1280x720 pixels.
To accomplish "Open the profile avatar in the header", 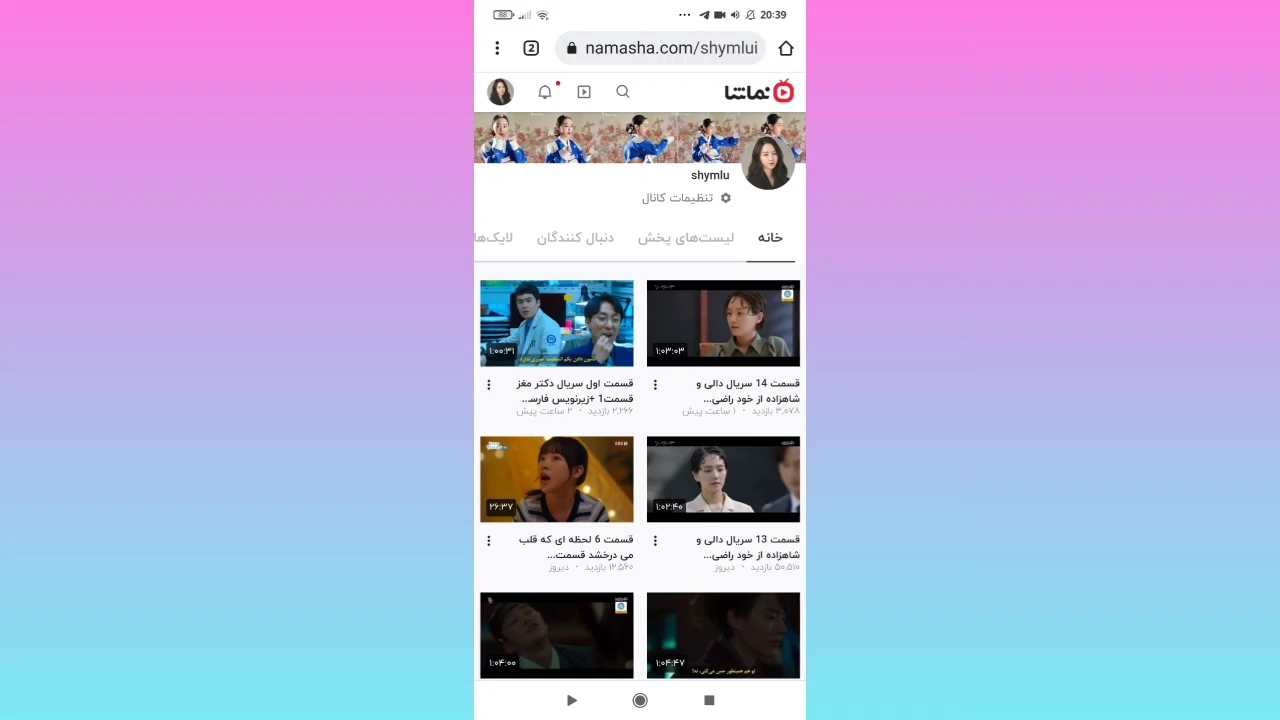I will coord(500,92).
